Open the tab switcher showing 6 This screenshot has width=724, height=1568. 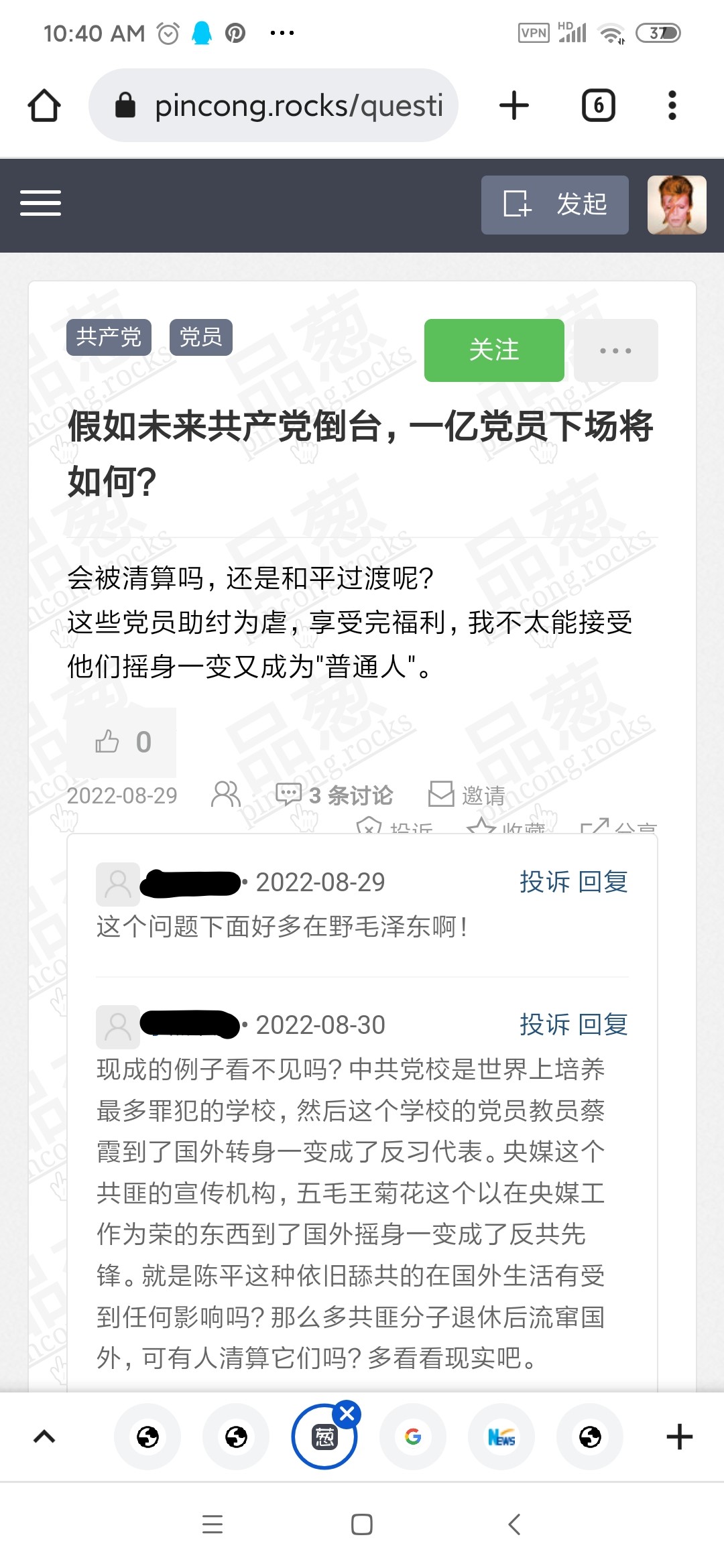[598, 106]
